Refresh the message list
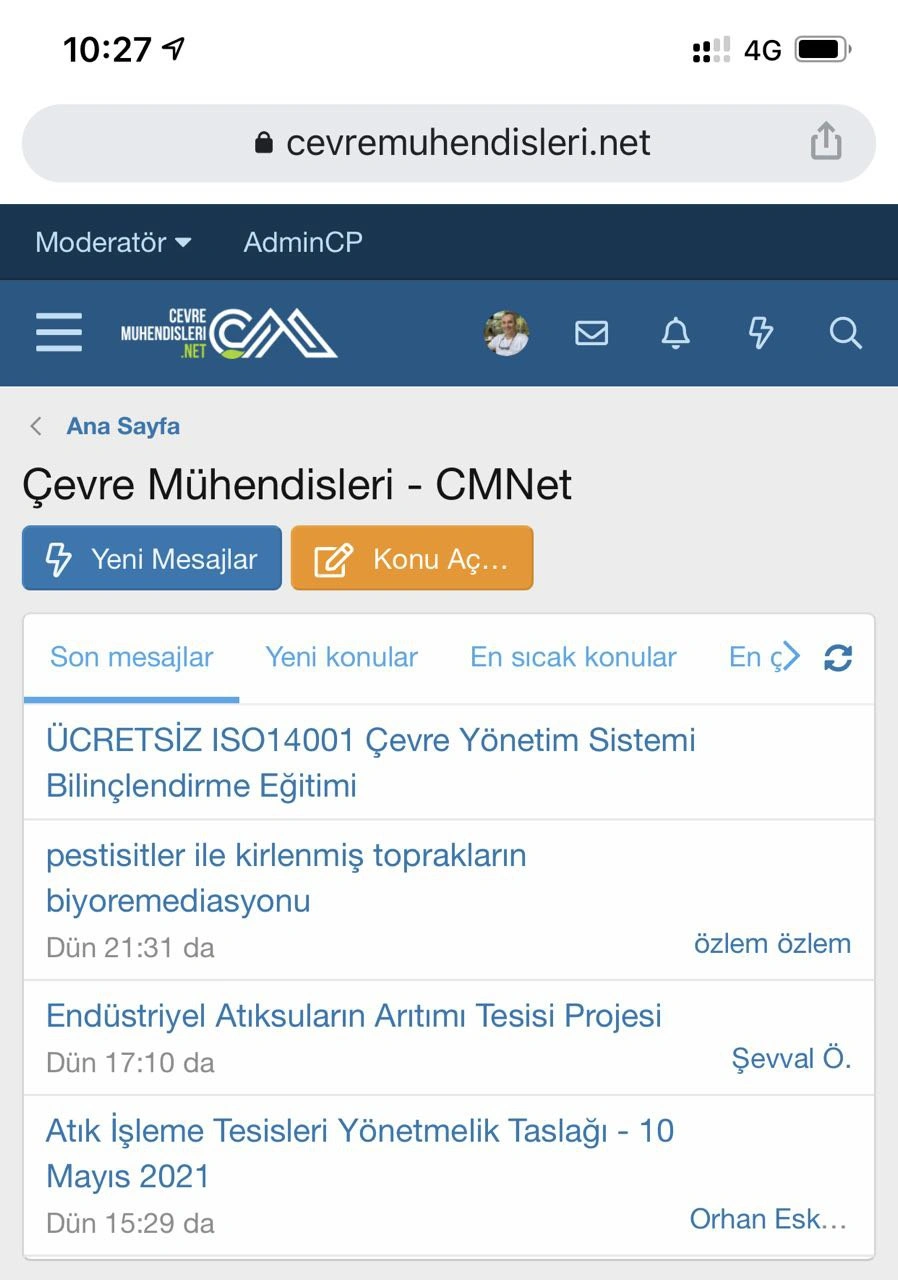Screen dimensions: 898x1280 838,657
